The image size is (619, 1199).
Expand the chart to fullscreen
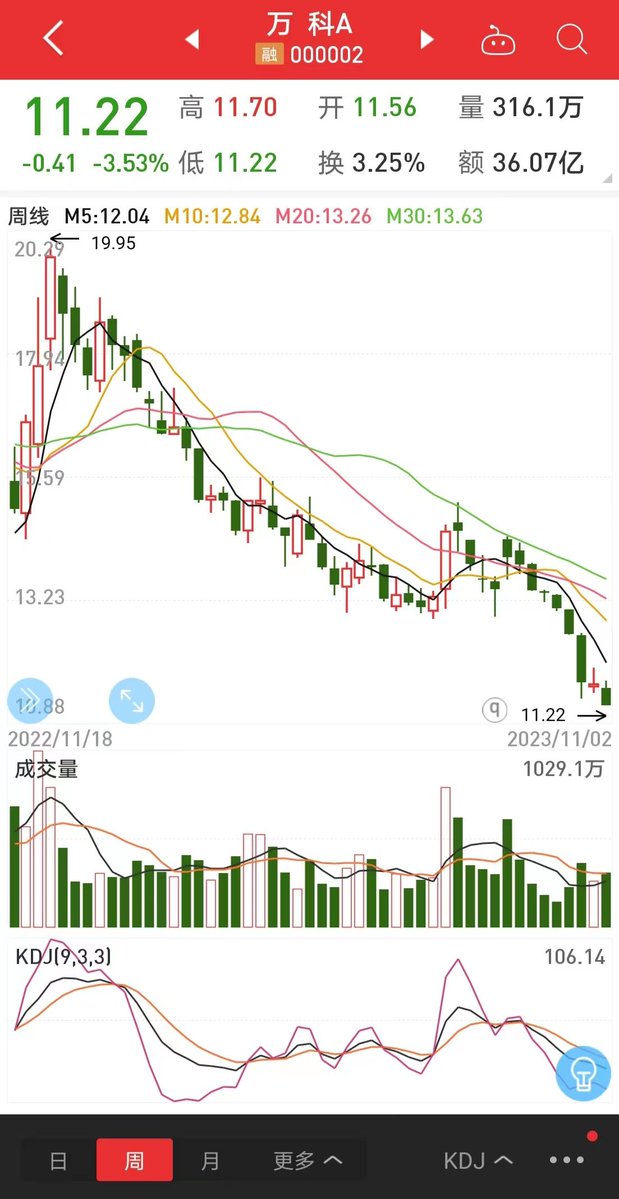tap(131, 700)
